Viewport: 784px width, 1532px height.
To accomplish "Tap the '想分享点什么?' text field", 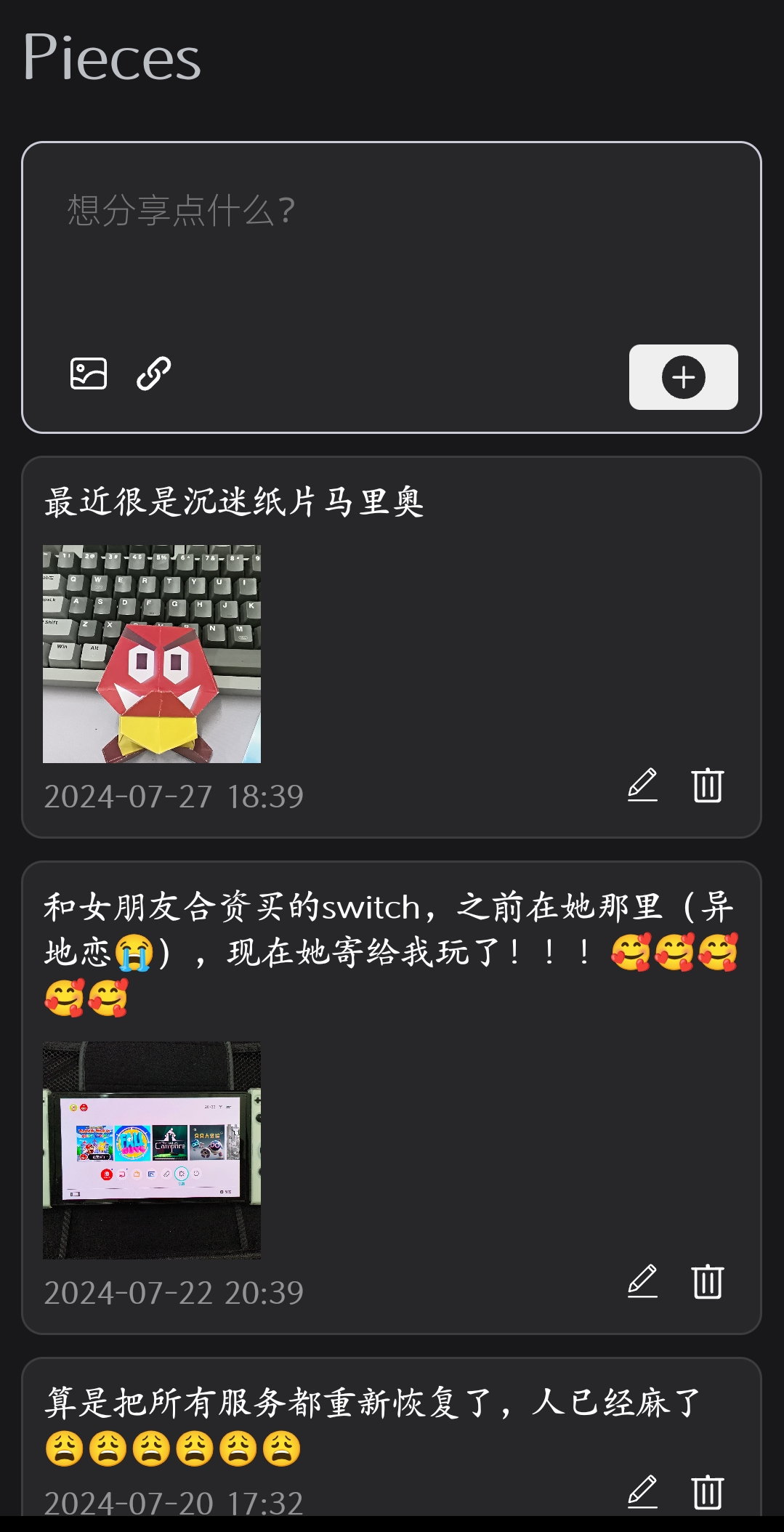I will (x=391, y=247).
